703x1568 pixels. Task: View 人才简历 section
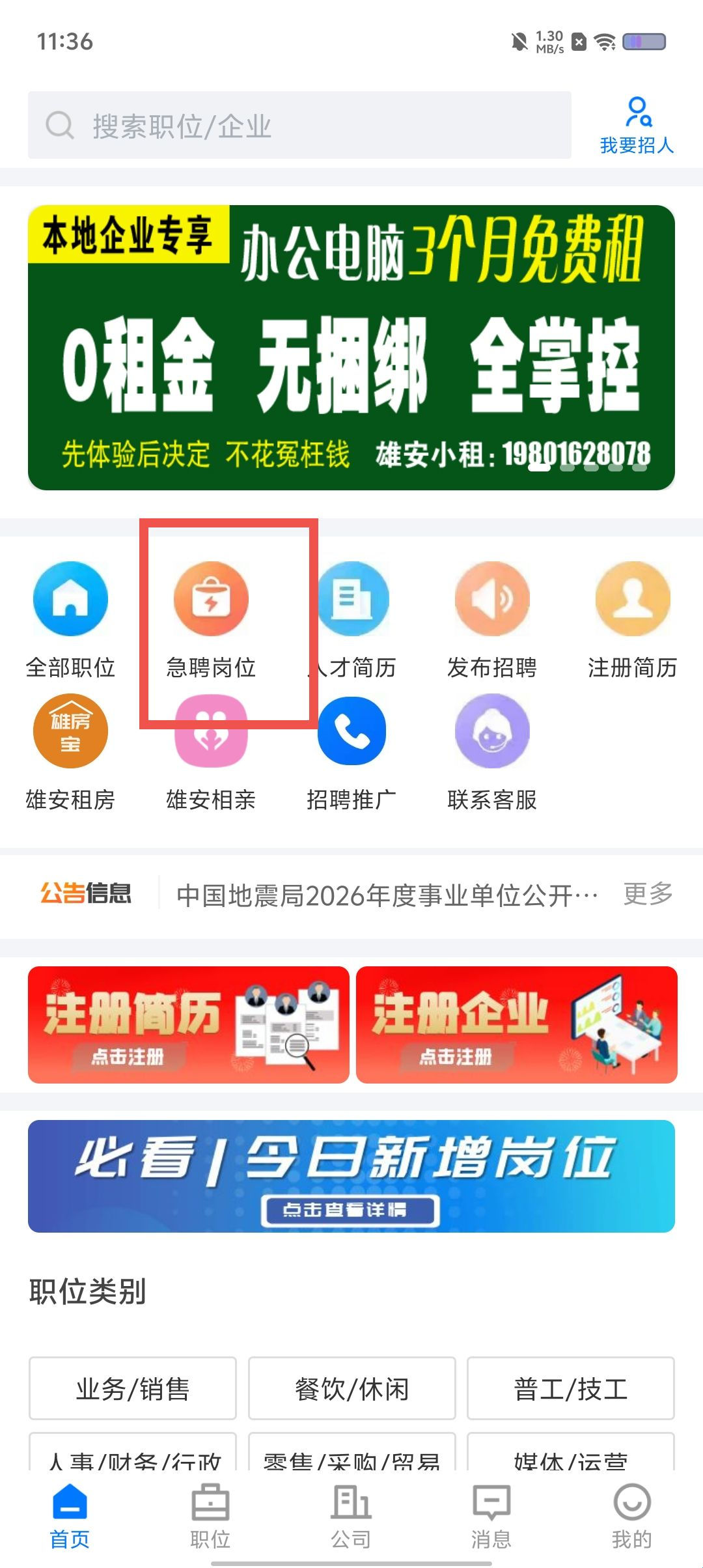click(353, 619)
